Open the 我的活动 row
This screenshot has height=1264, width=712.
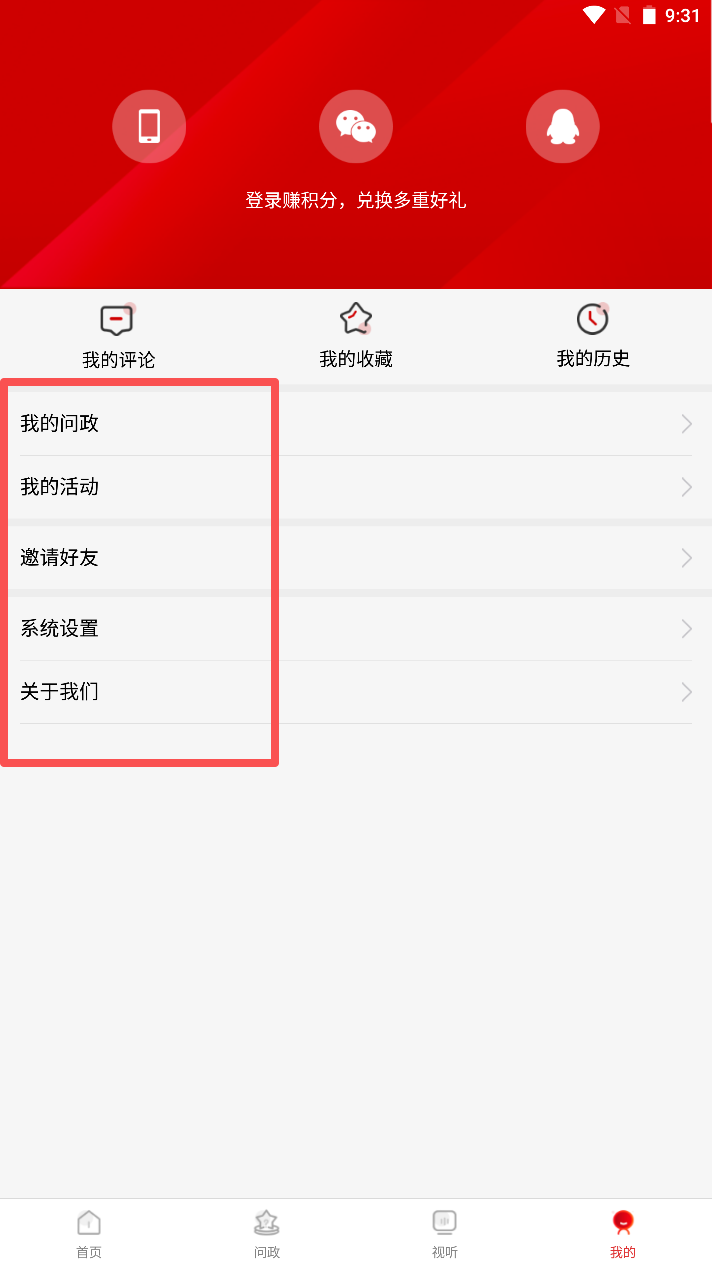[x=355, y=487]
